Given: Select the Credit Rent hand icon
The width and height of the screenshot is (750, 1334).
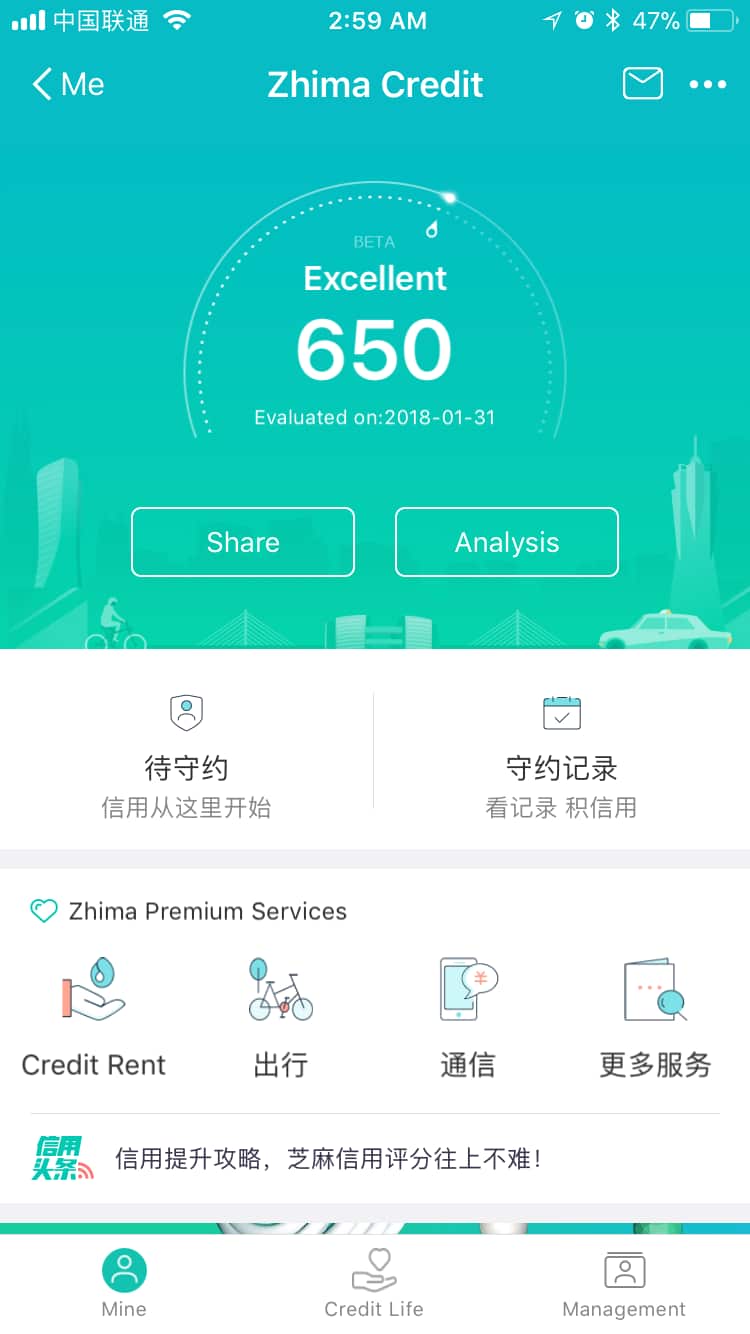Looking at the screenshot, I should point(93,990).
